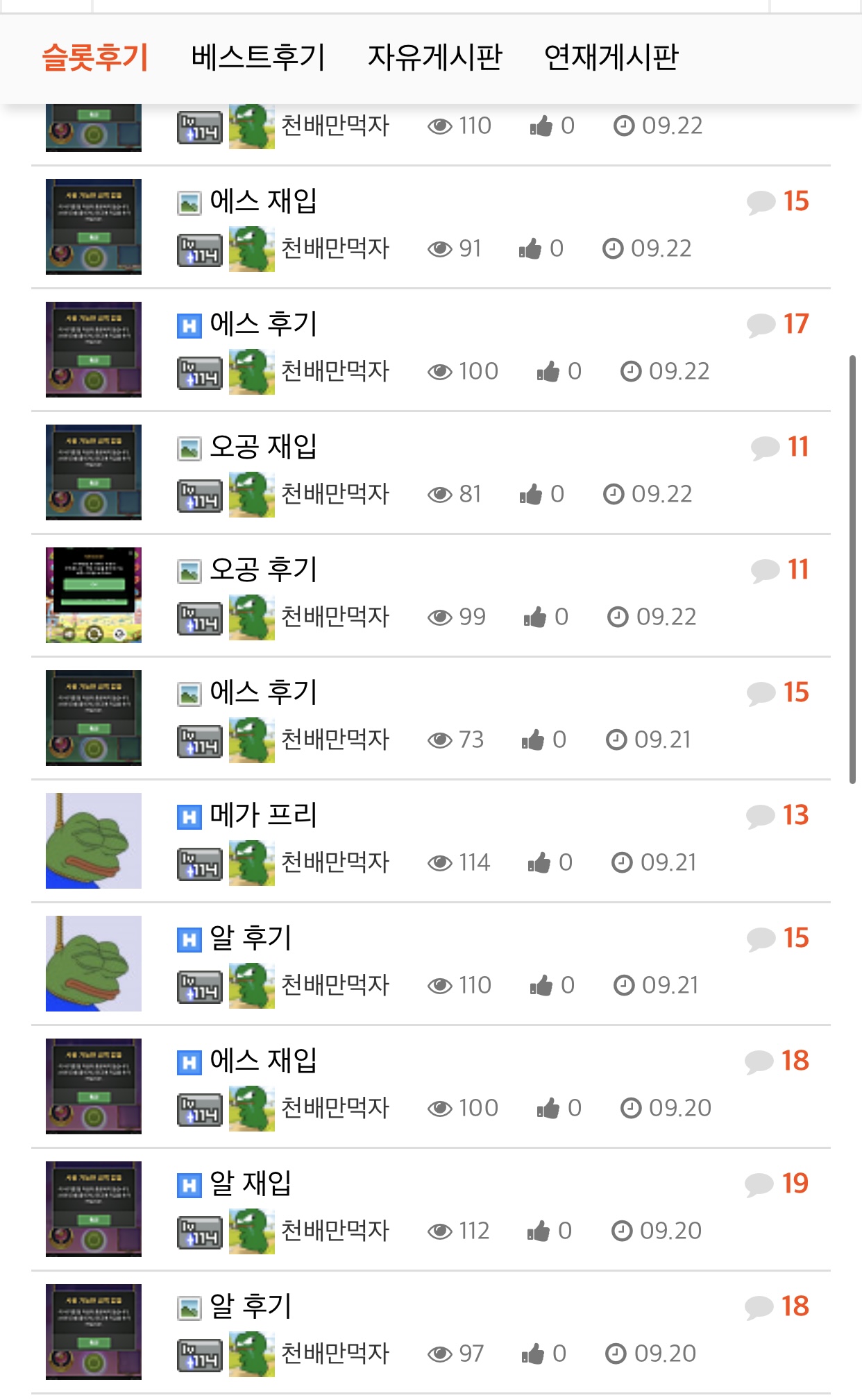
Task: Open the 에스 후기 post with 17 comments
Action: click(264, 324)
